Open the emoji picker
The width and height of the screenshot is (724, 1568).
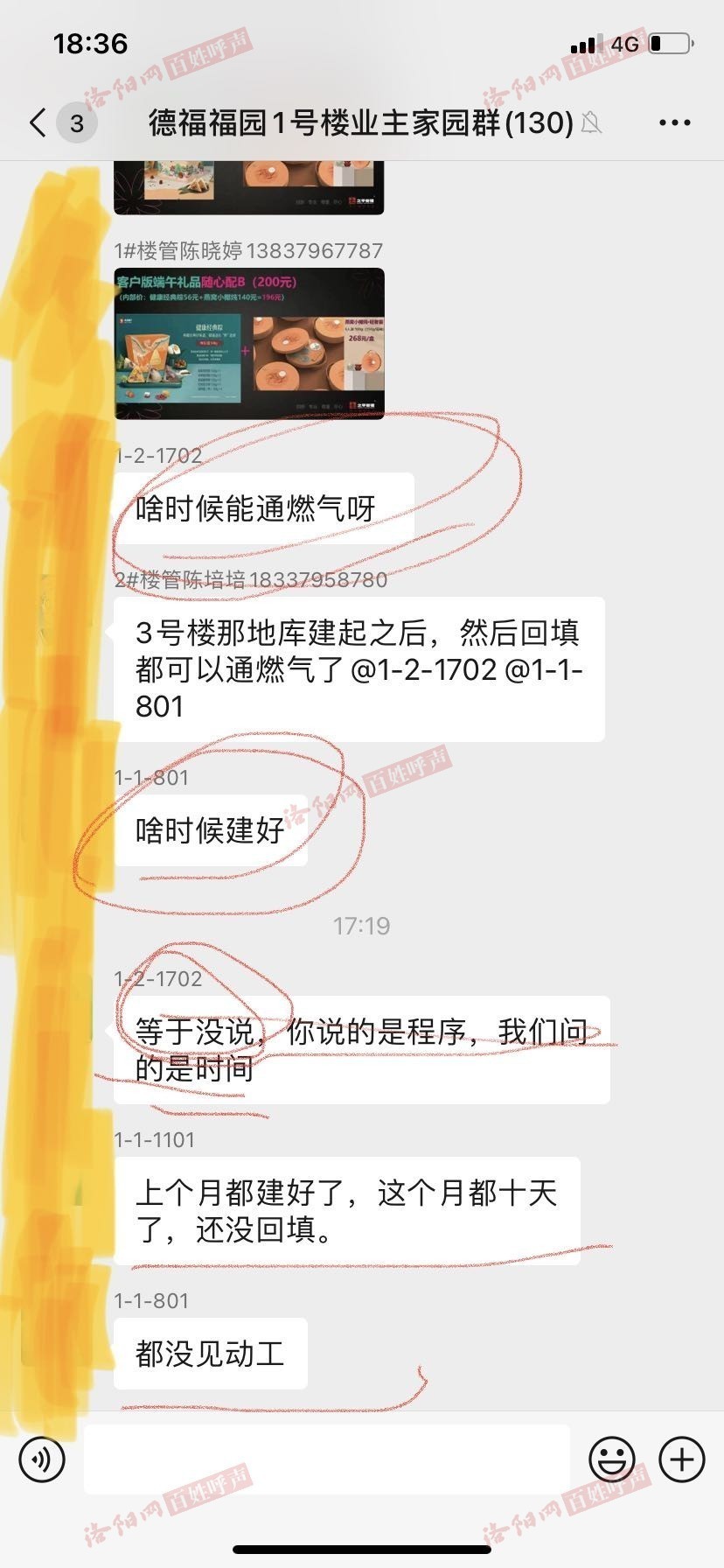pyautogui.click(x=611, y=1459)
